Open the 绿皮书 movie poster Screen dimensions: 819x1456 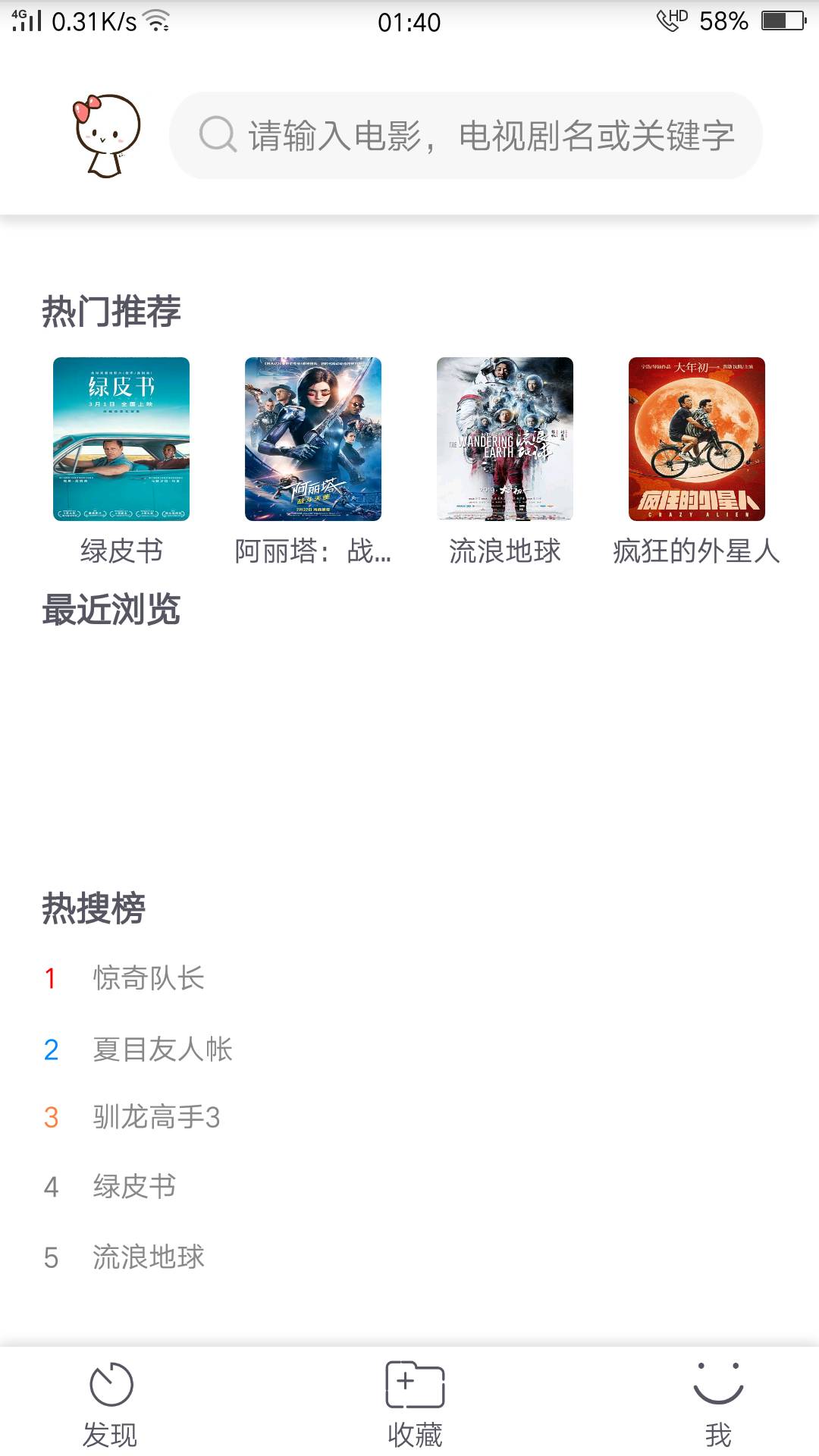[121, 439]
